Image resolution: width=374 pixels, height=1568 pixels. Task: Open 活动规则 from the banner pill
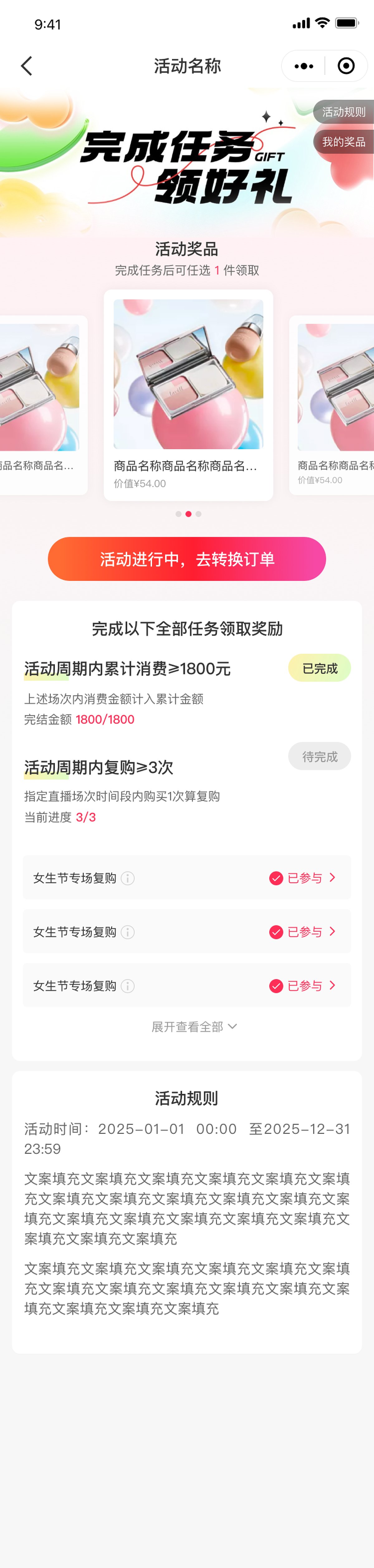click(x=343, y=112)
